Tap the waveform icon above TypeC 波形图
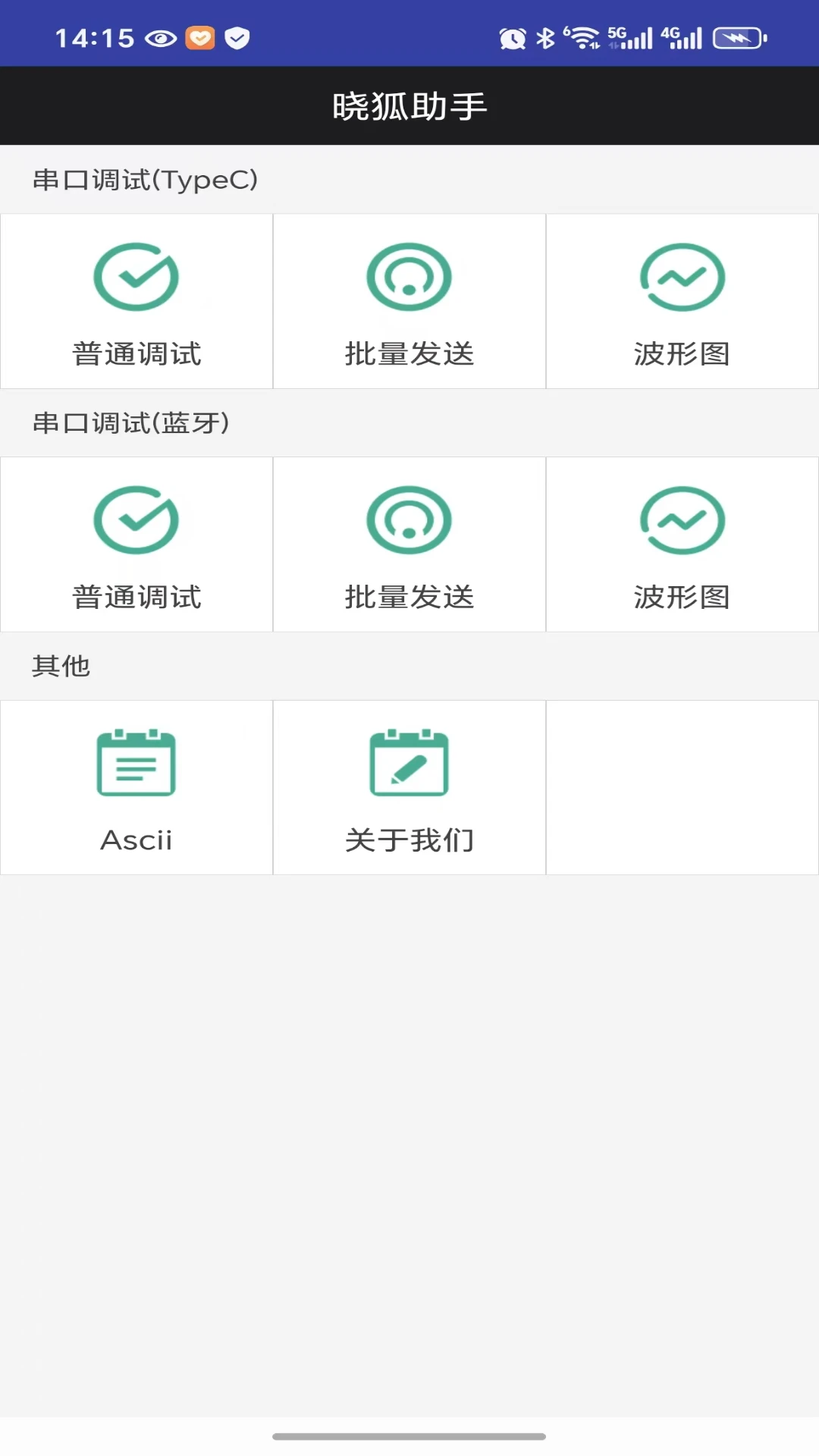 coord(682,275)
